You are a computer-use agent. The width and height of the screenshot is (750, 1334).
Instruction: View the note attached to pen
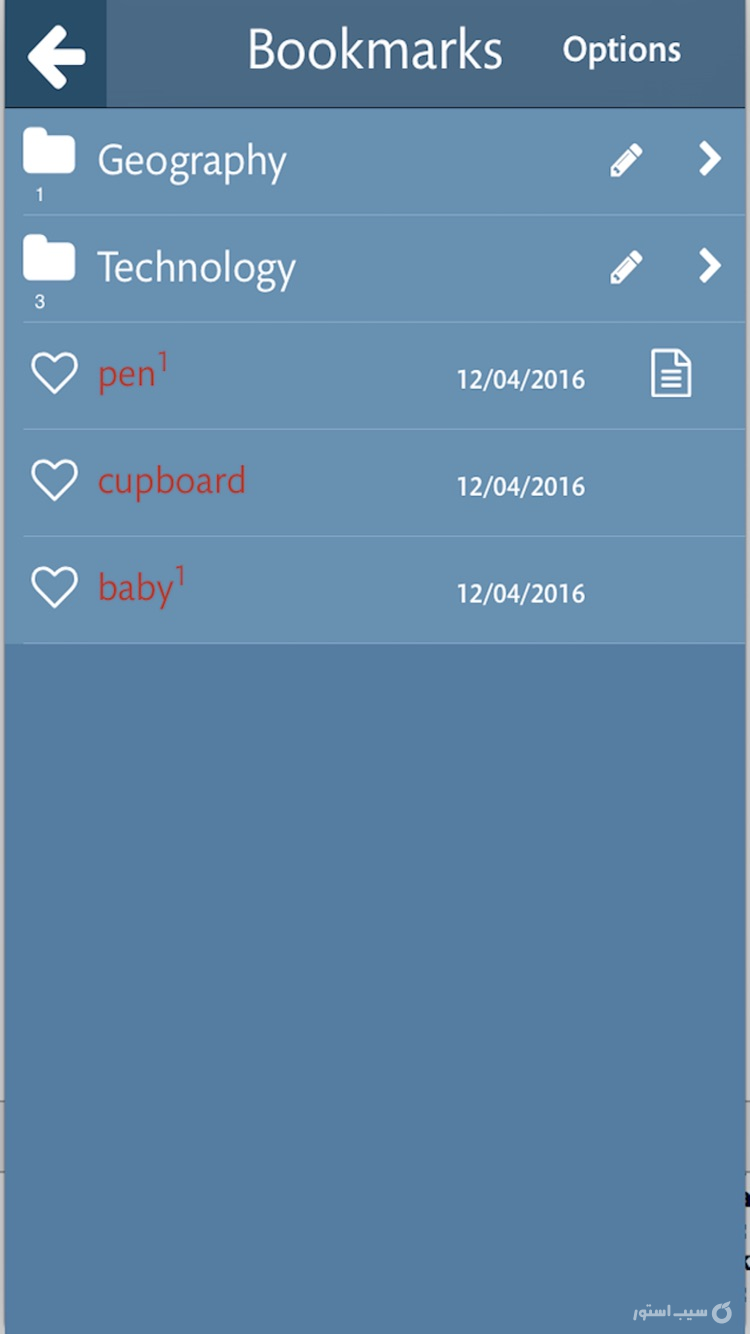pyautogui.click(x=671, y=373)
